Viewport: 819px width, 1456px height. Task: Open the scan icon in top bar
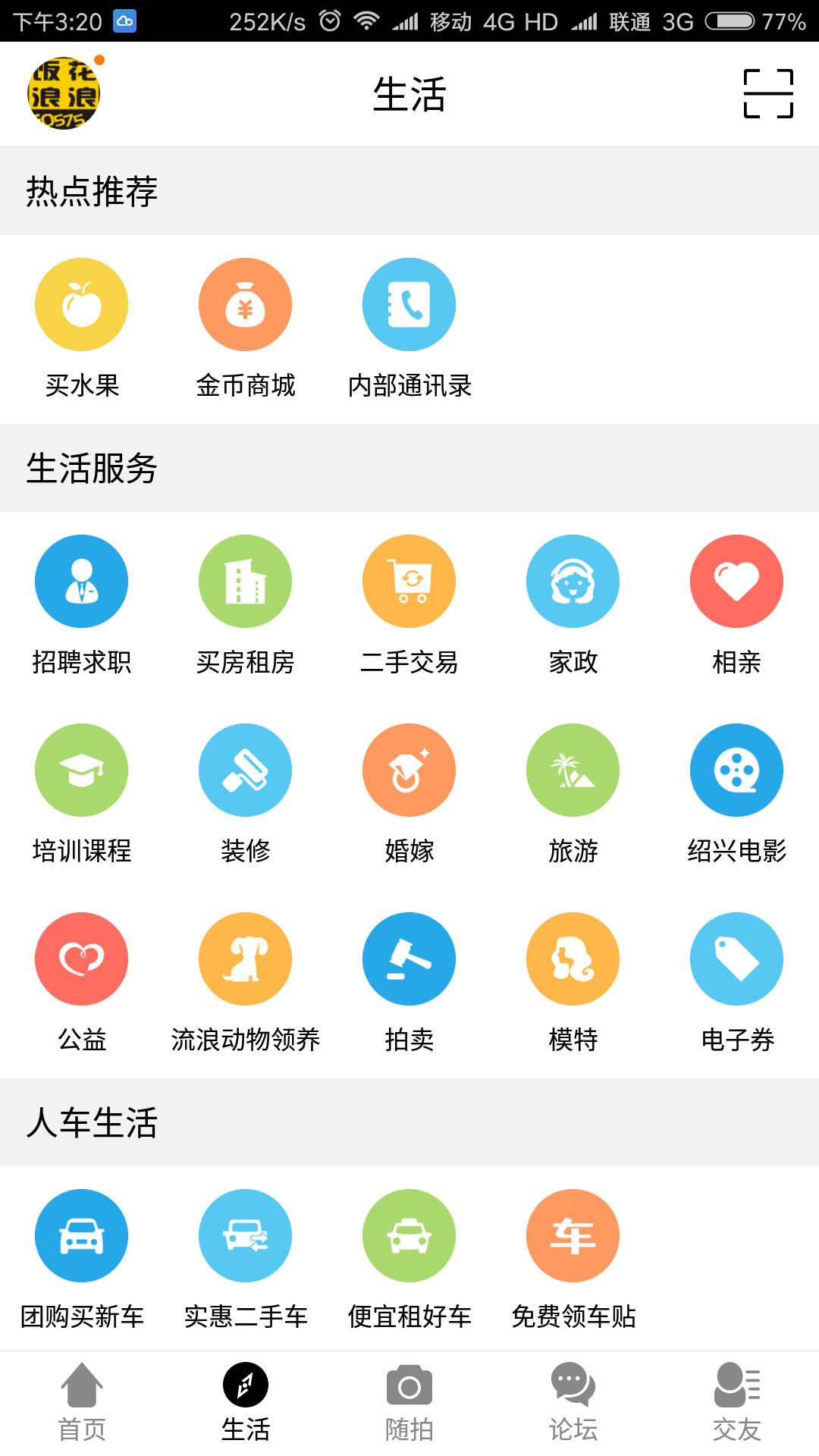[768, 94]
